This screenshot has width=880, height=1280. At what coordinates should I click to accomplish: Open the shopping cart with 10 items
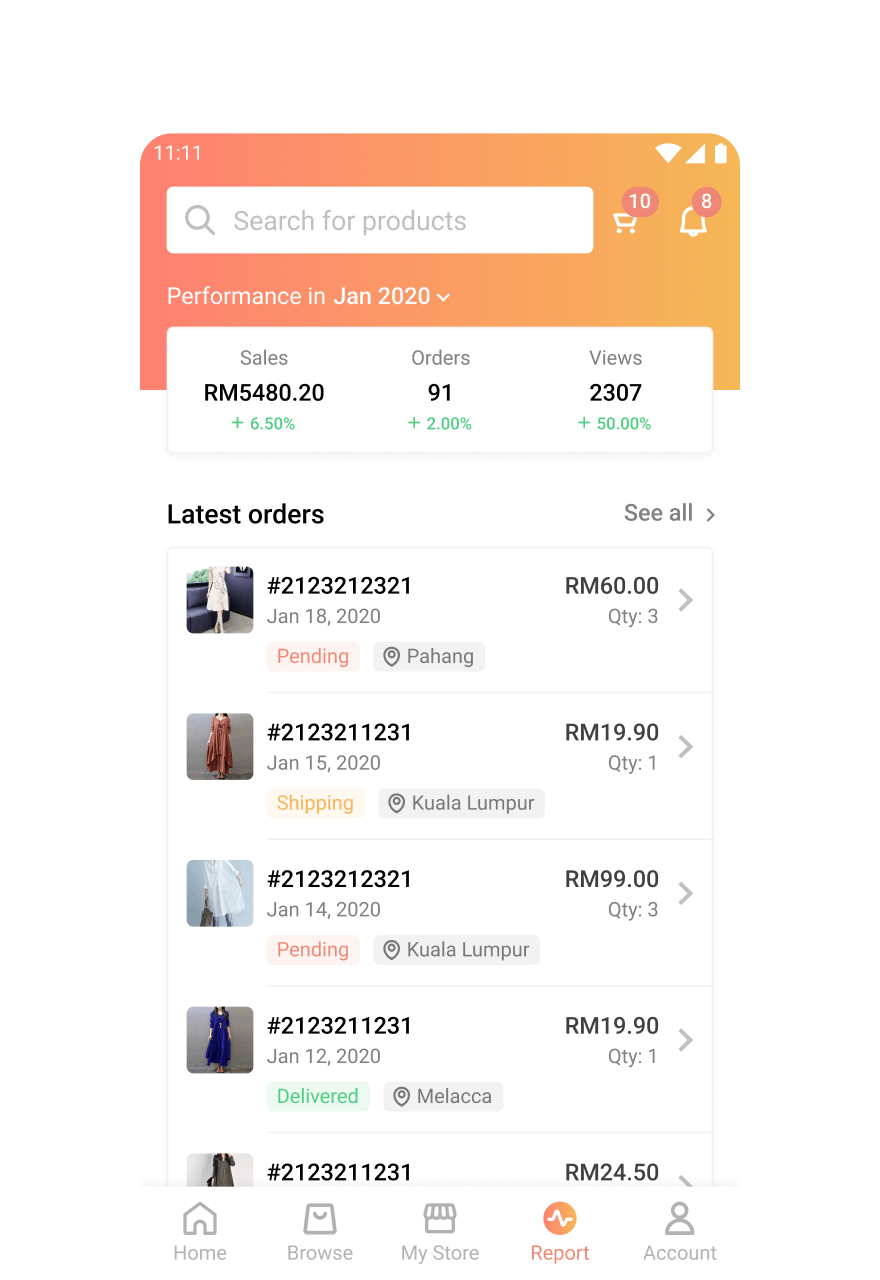[627, 222]
